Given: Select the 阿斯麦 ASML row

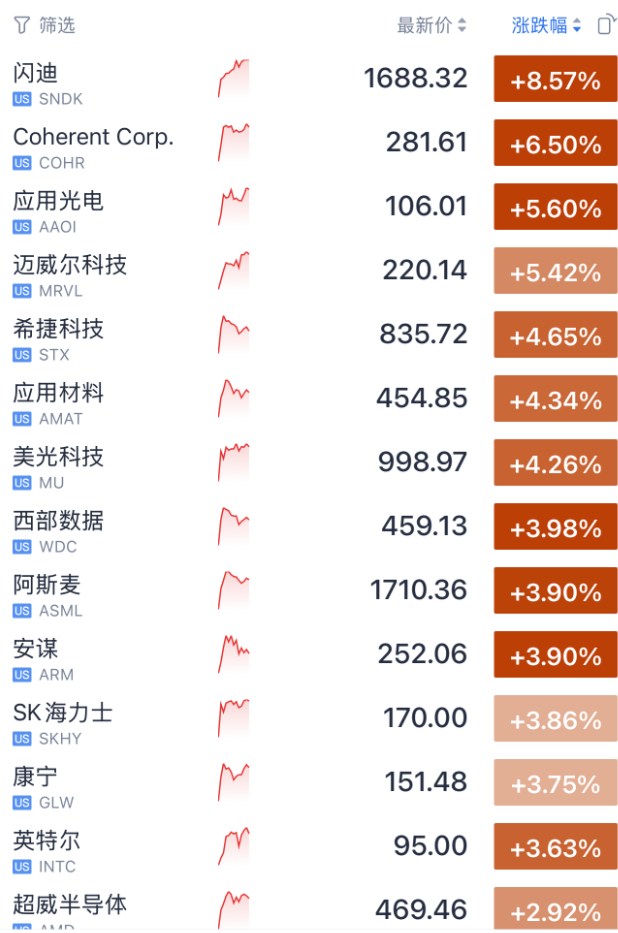Looking at the screenshot, I should (309, 591).
